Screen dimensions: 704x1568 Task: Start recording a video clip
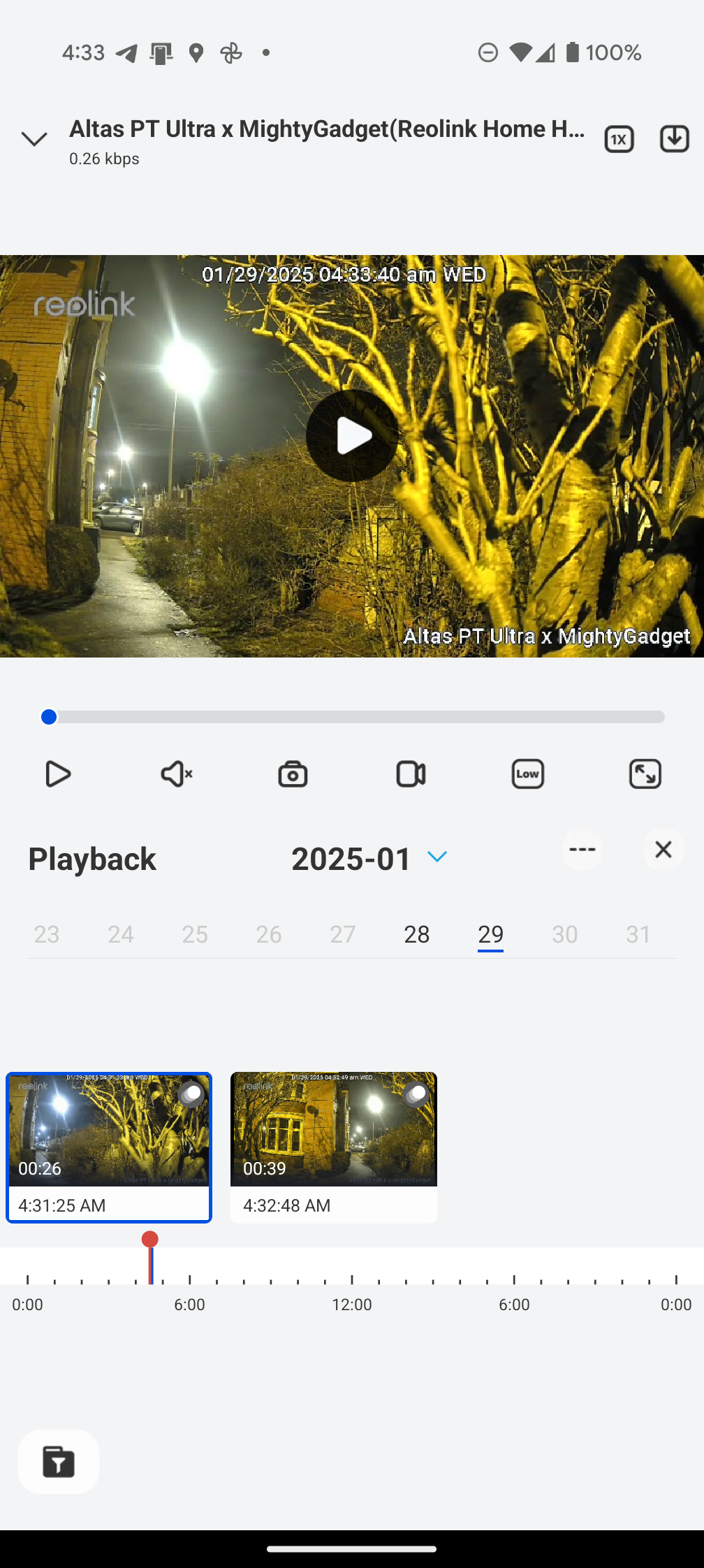411,774
